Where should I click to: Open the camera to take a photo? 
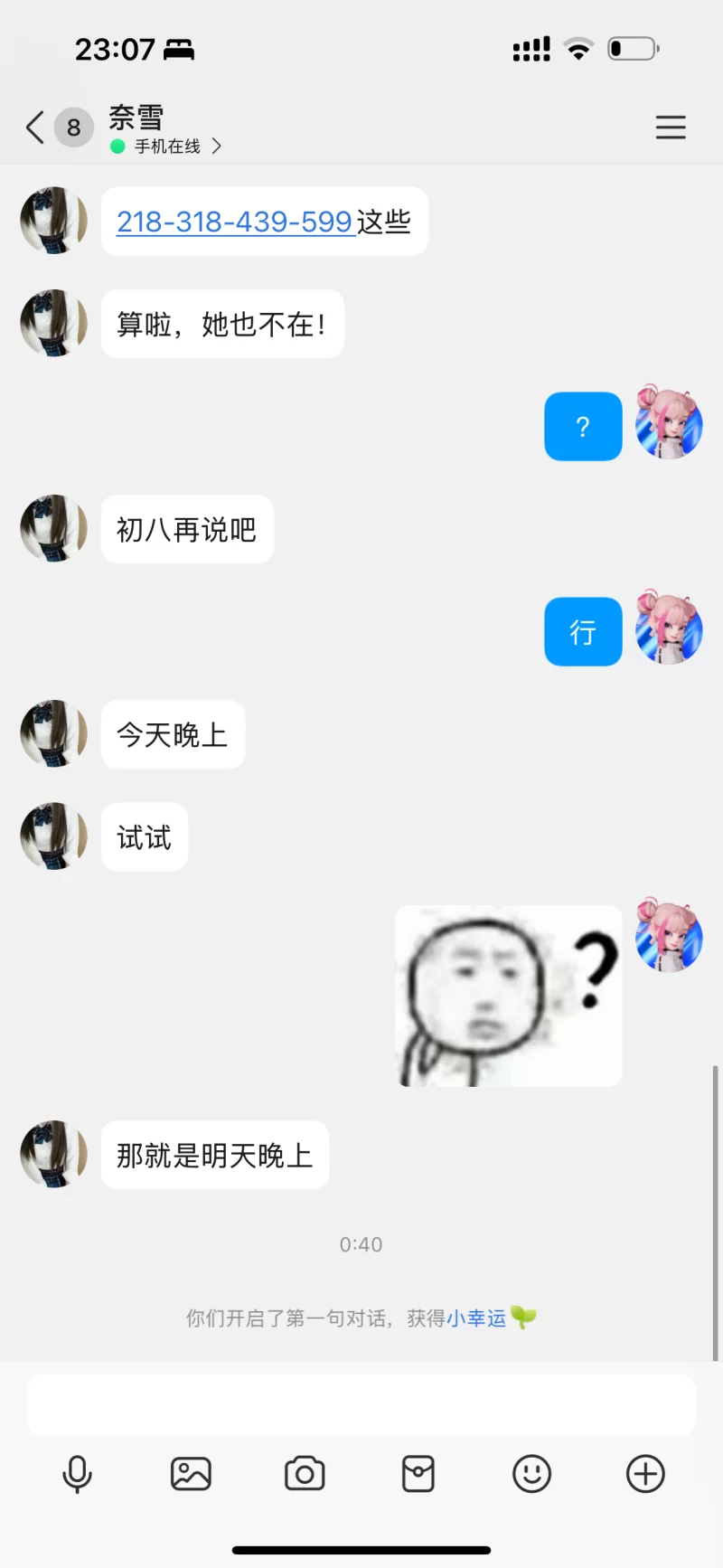click(x=305, y=1474)
